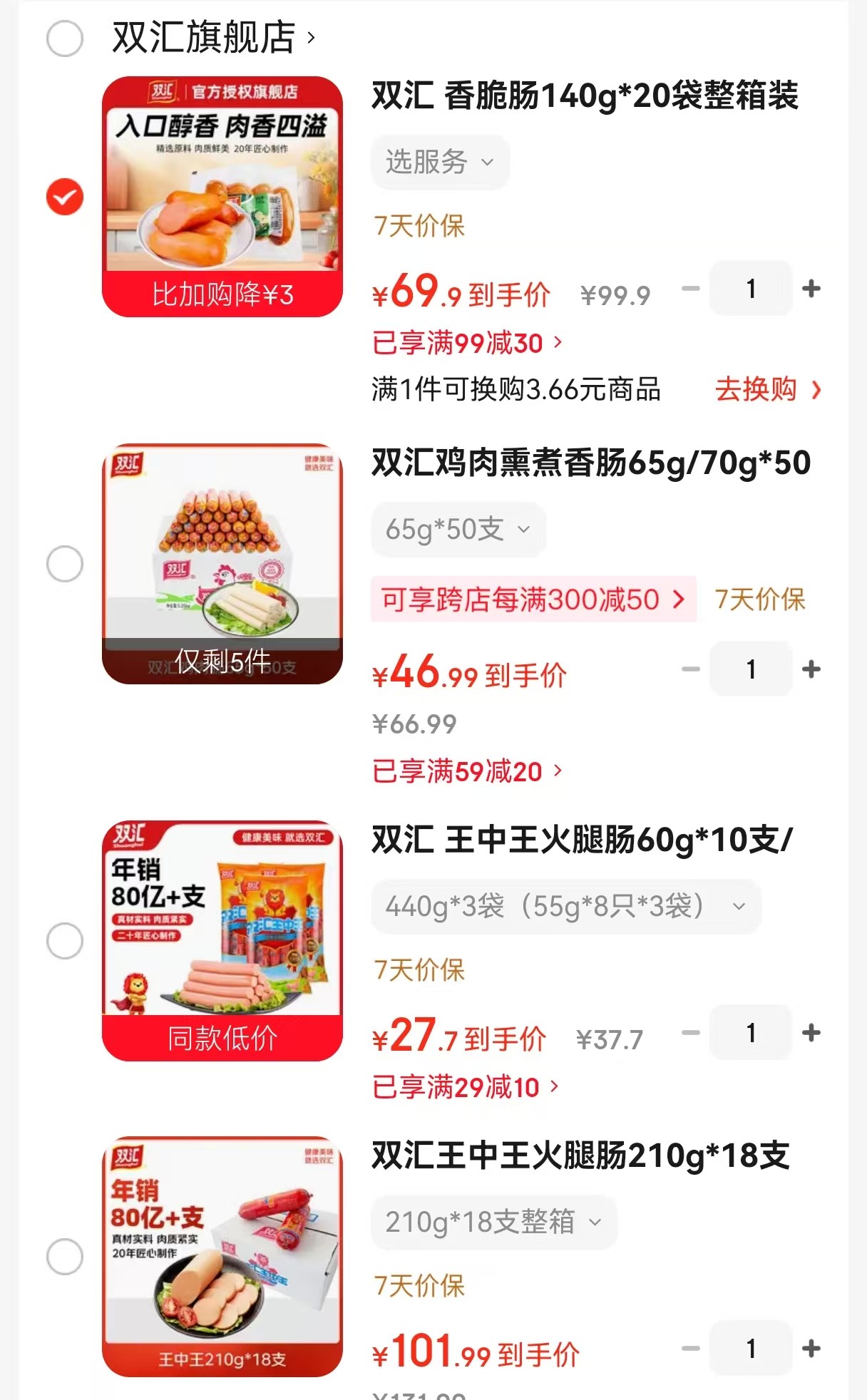Change the 65g*50支 specification
Image resolution: width=867 pixels, height=1400 pixels.
pos(458,530)
